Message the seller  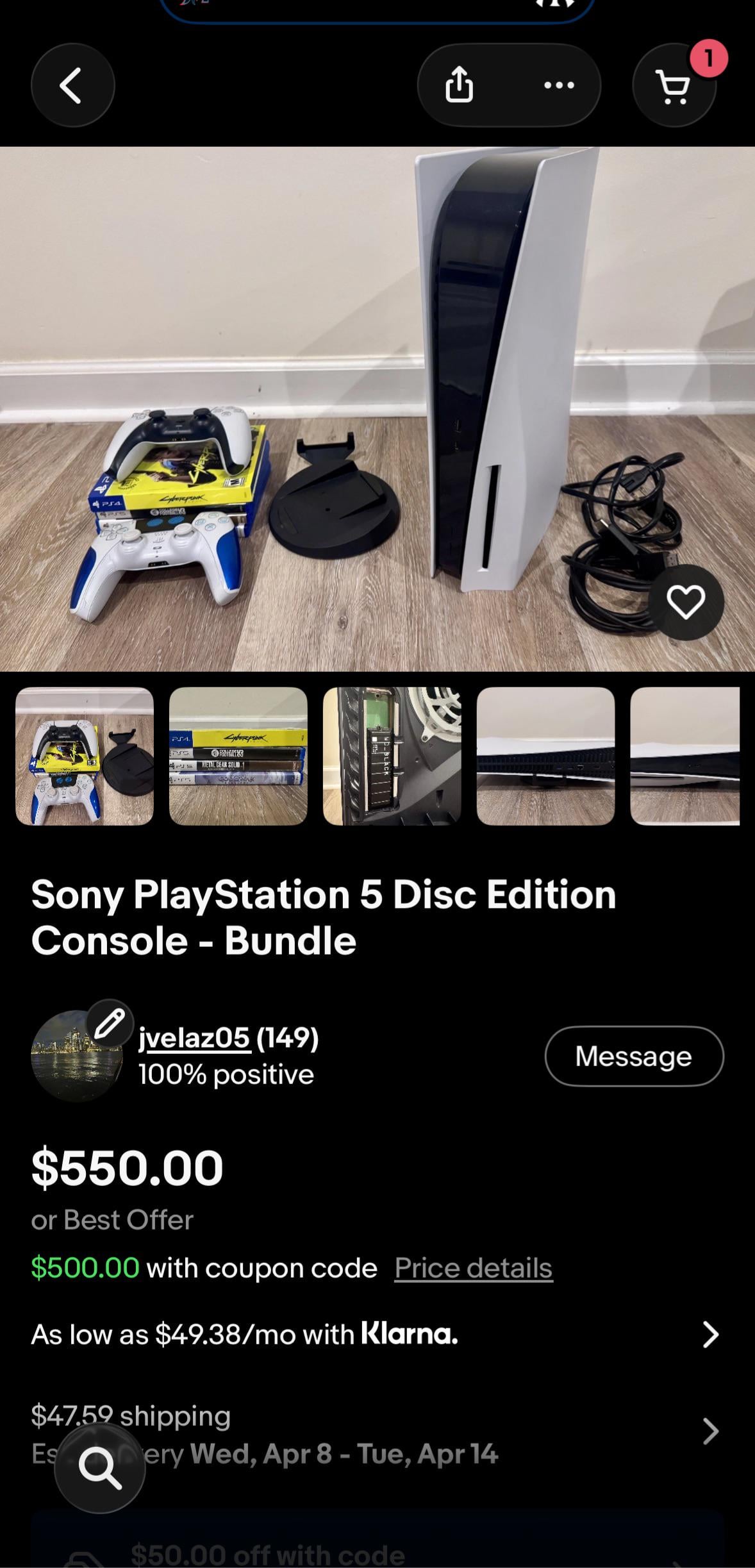(634, 1056)
